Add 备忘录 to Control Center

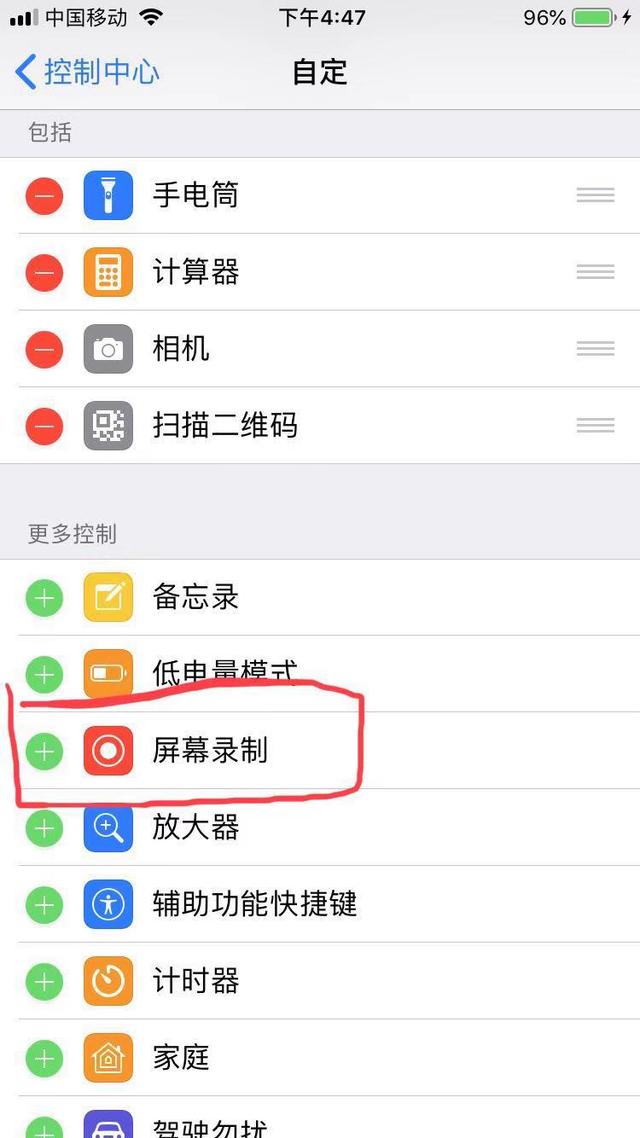point(44,598)
